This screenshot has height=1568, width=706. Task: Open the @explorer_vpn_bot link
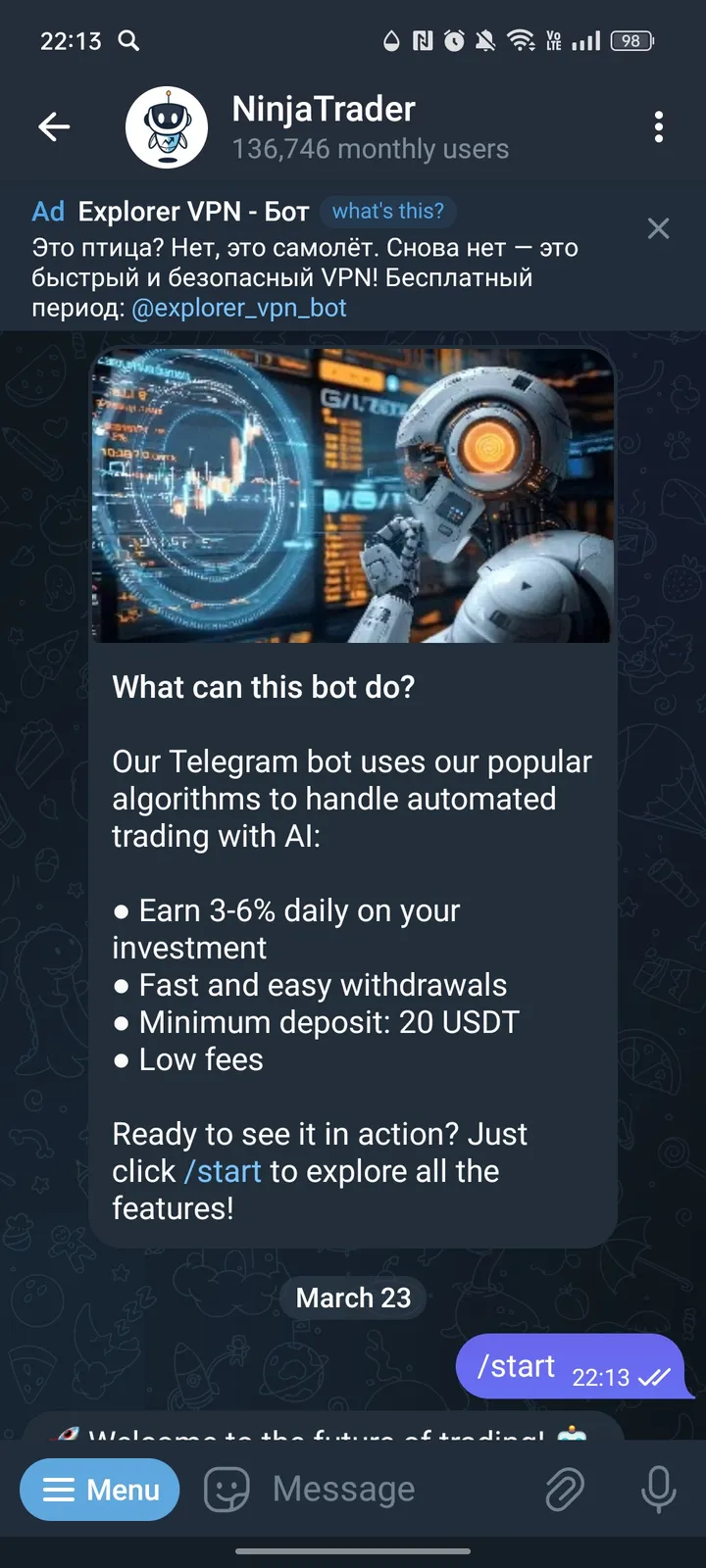(239, 308)
